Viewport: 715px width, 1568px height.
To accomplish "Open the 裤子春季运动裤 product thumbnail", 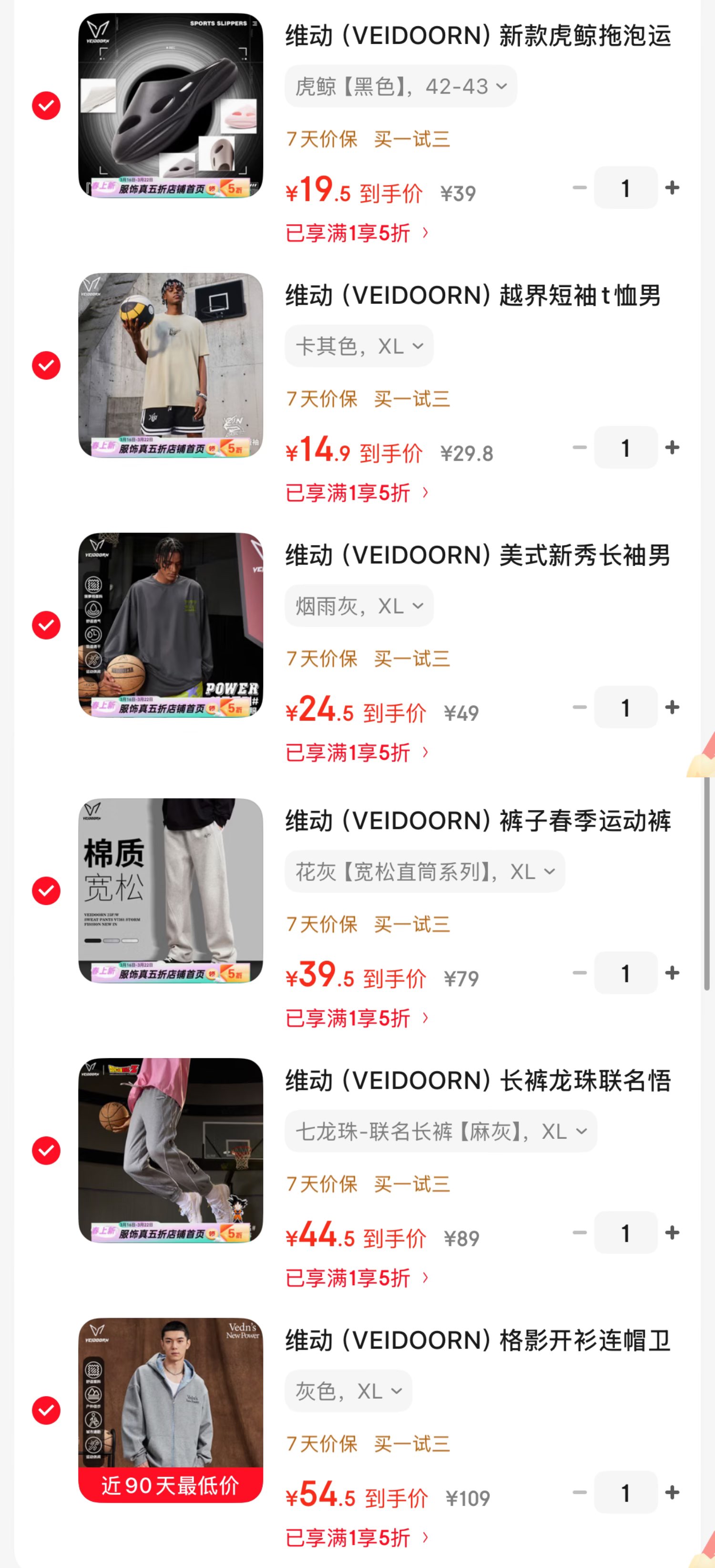I will 170,890.
